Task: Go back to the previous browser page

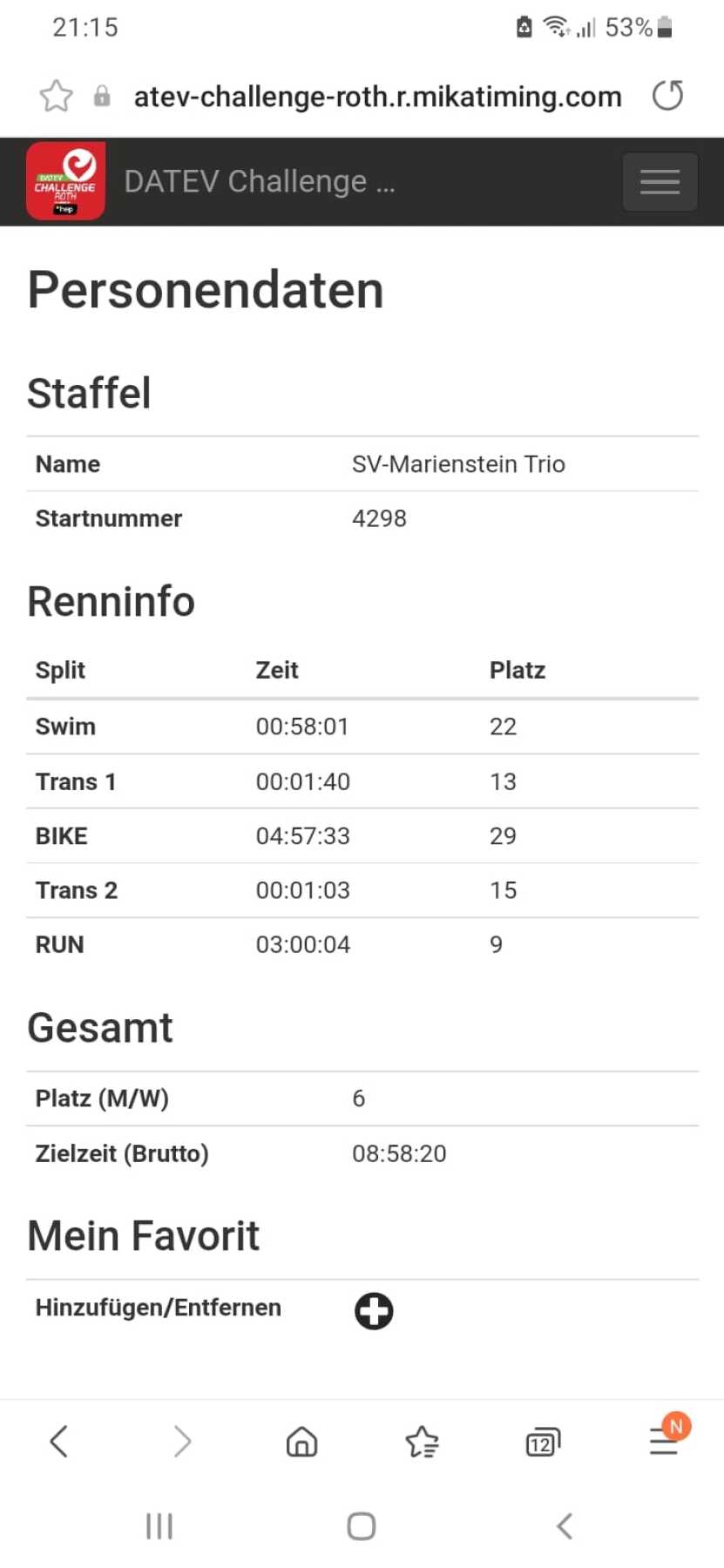Action: (x=59, y=1442)
